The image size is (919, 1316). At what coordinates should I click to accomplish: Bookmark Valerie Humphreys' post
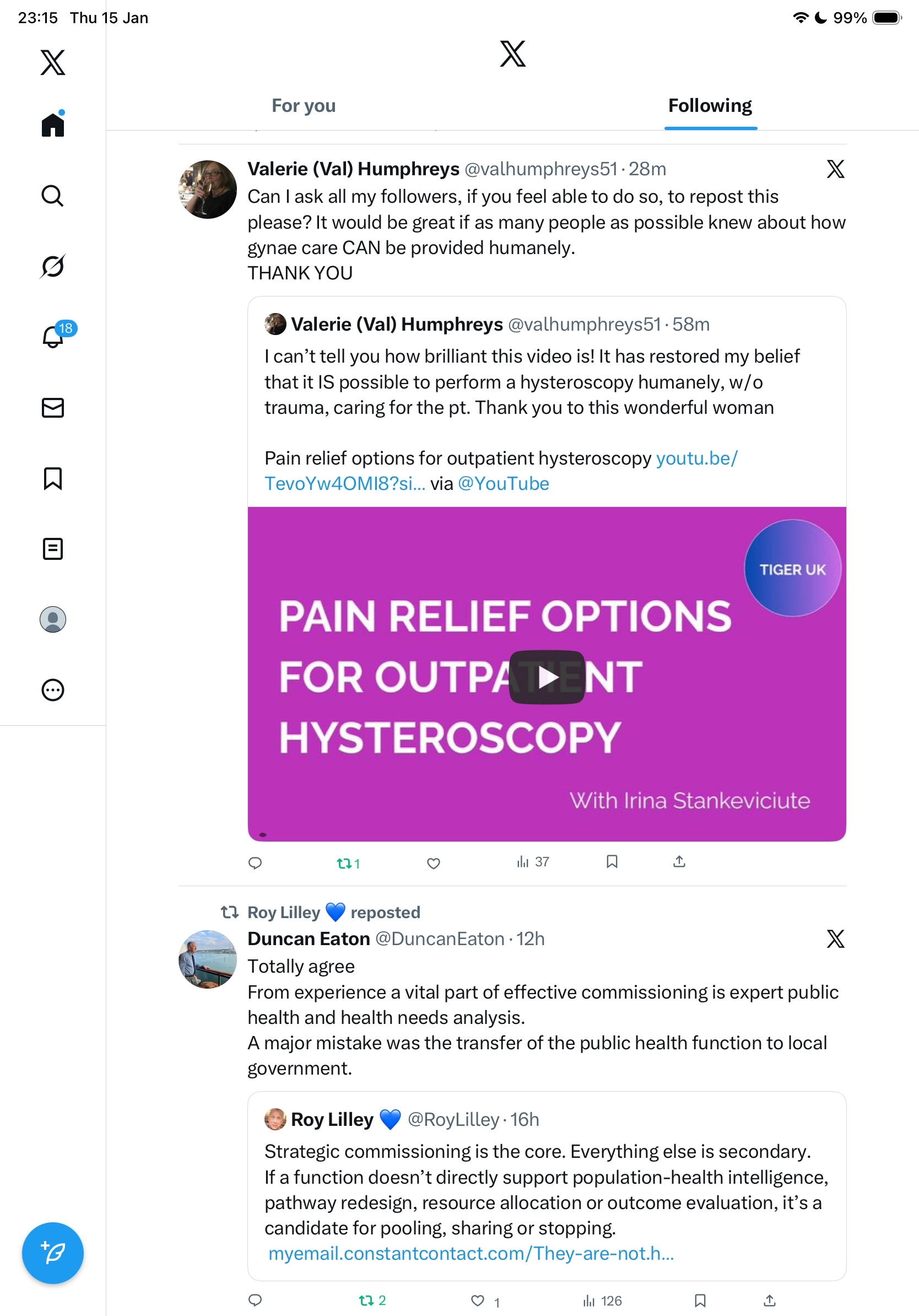(612, 861)
